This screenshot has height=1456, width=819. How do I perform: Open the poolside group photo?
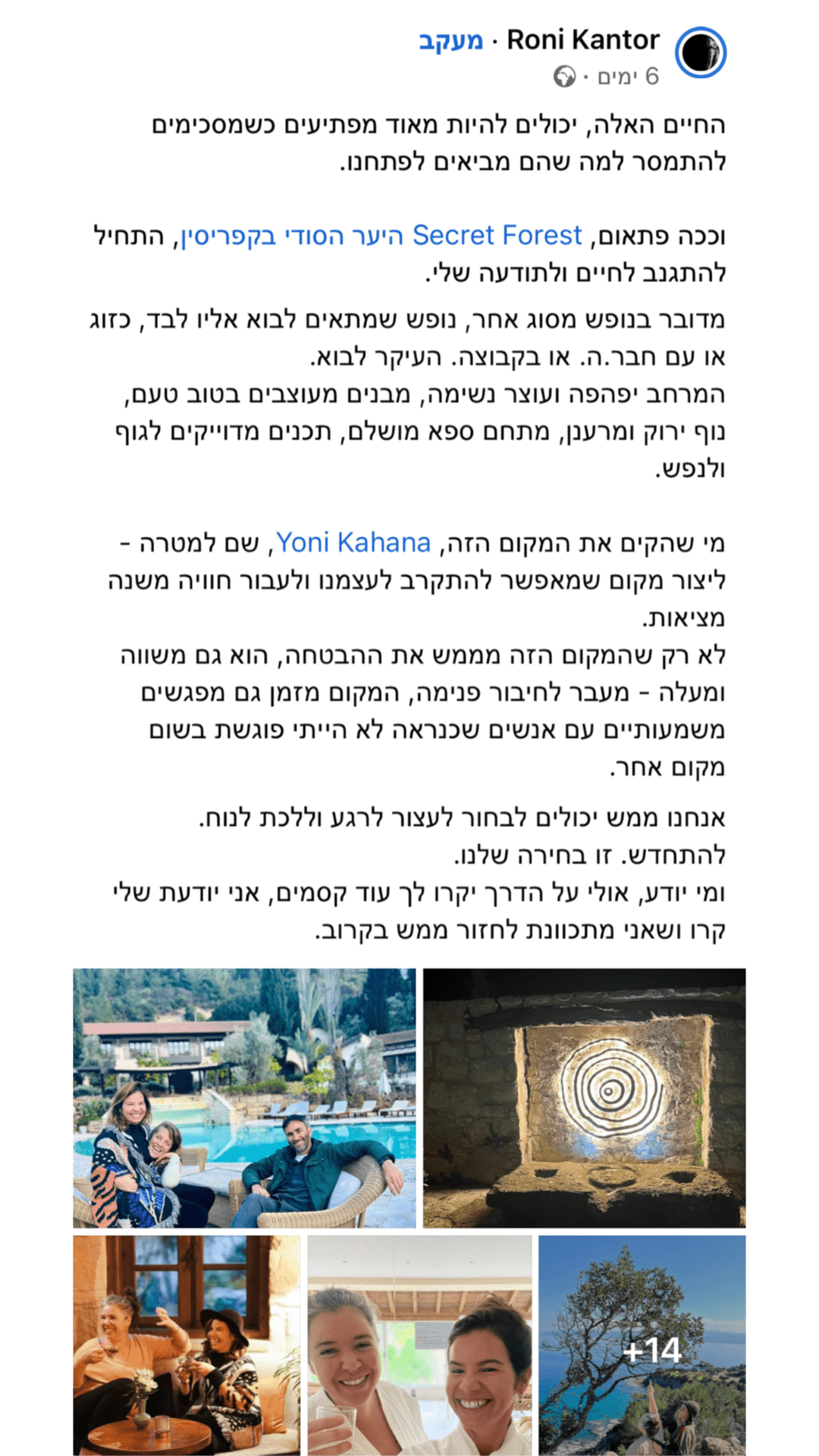click(x=244, y=1097)
